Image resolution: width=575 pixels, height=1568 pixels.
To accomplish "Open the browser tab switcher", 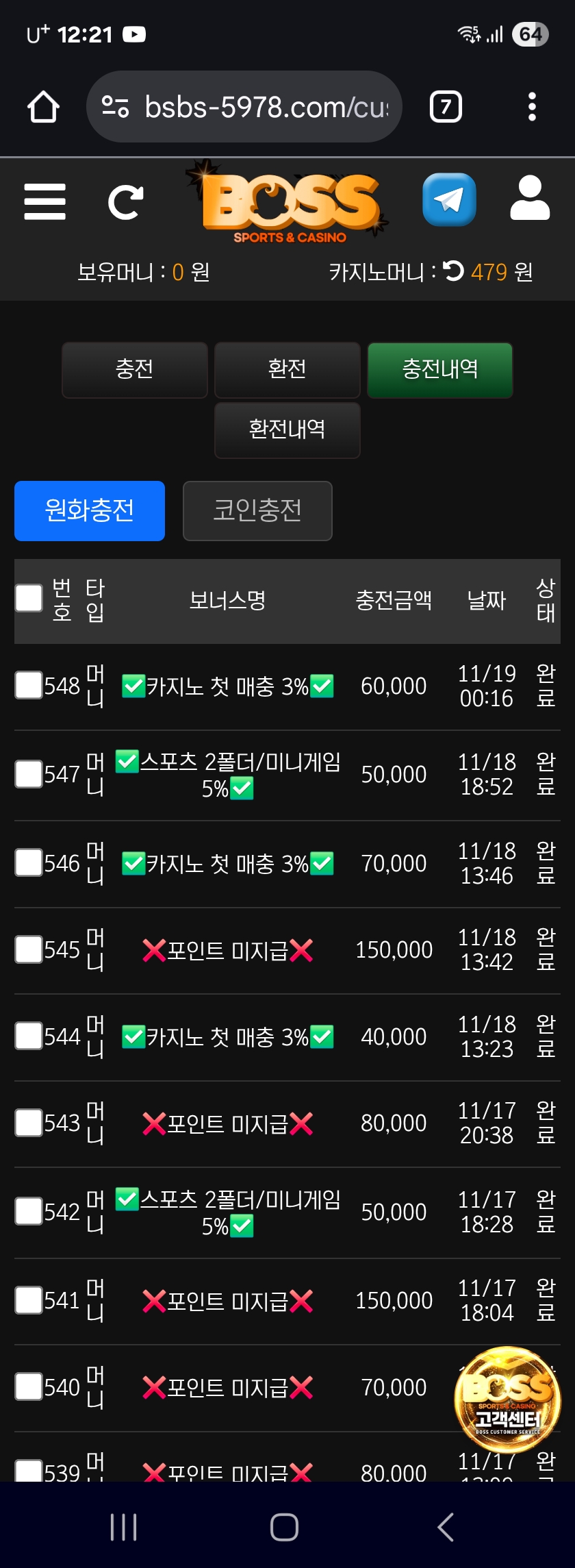I will (x=446, y=107).
